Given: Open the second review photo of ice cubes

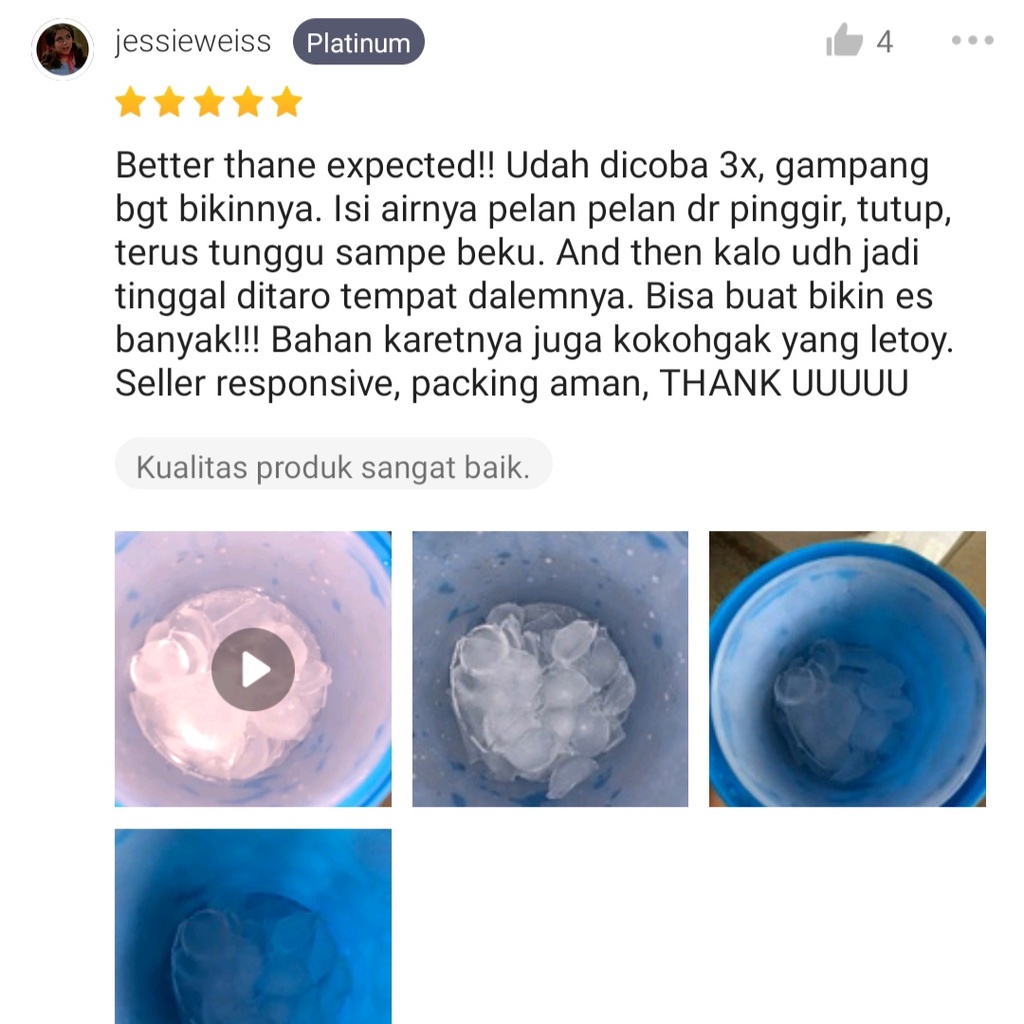Looking at the screenshot, I should click(x=550, y=669).
